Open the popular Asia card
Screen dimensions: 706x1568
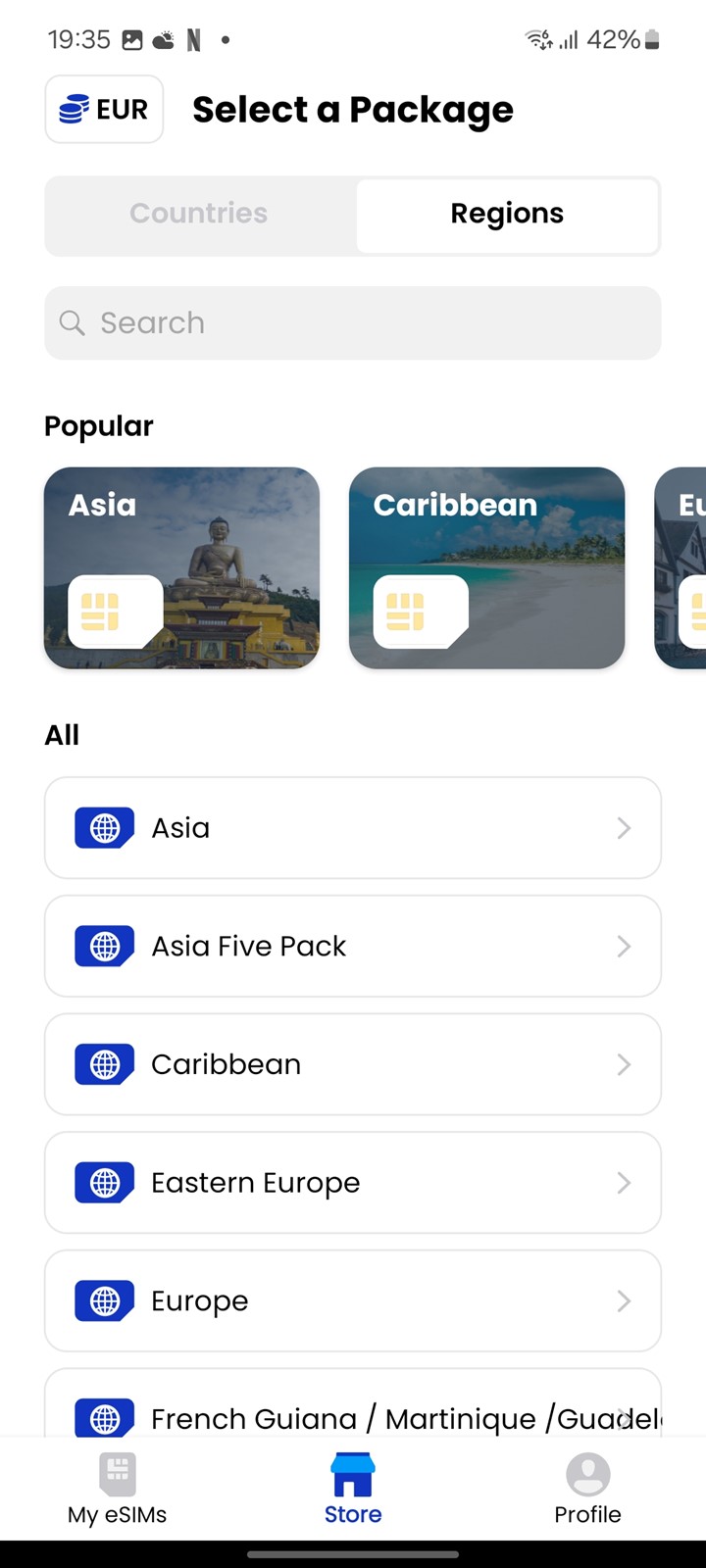[182, 568]
